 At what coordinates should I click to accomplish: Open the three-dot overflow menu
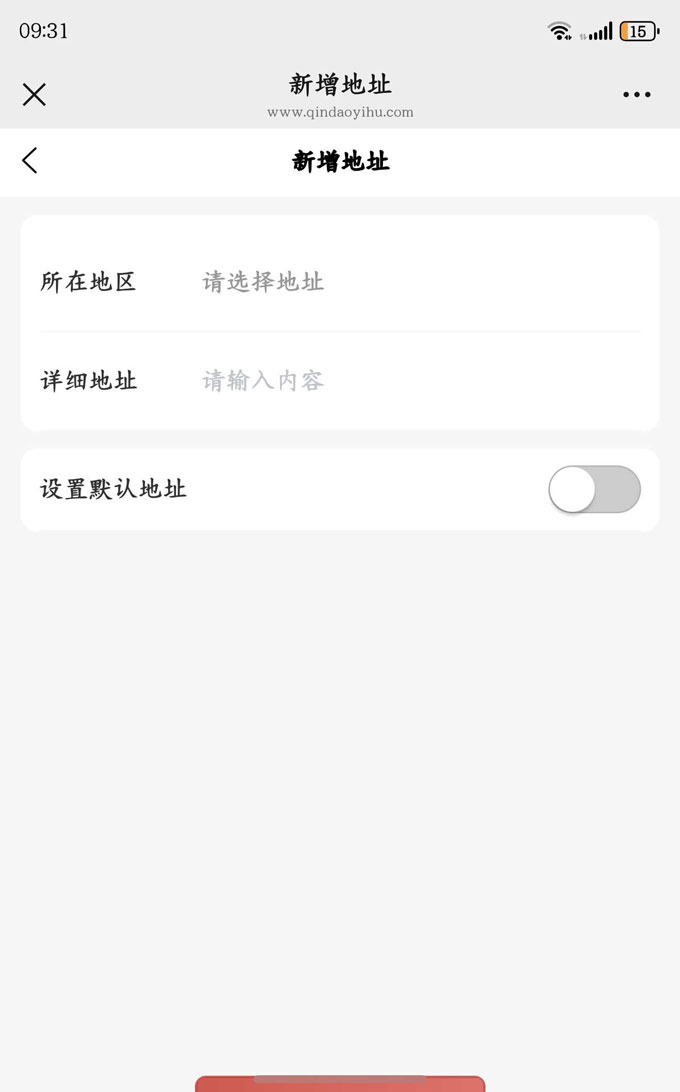[636, 95]
